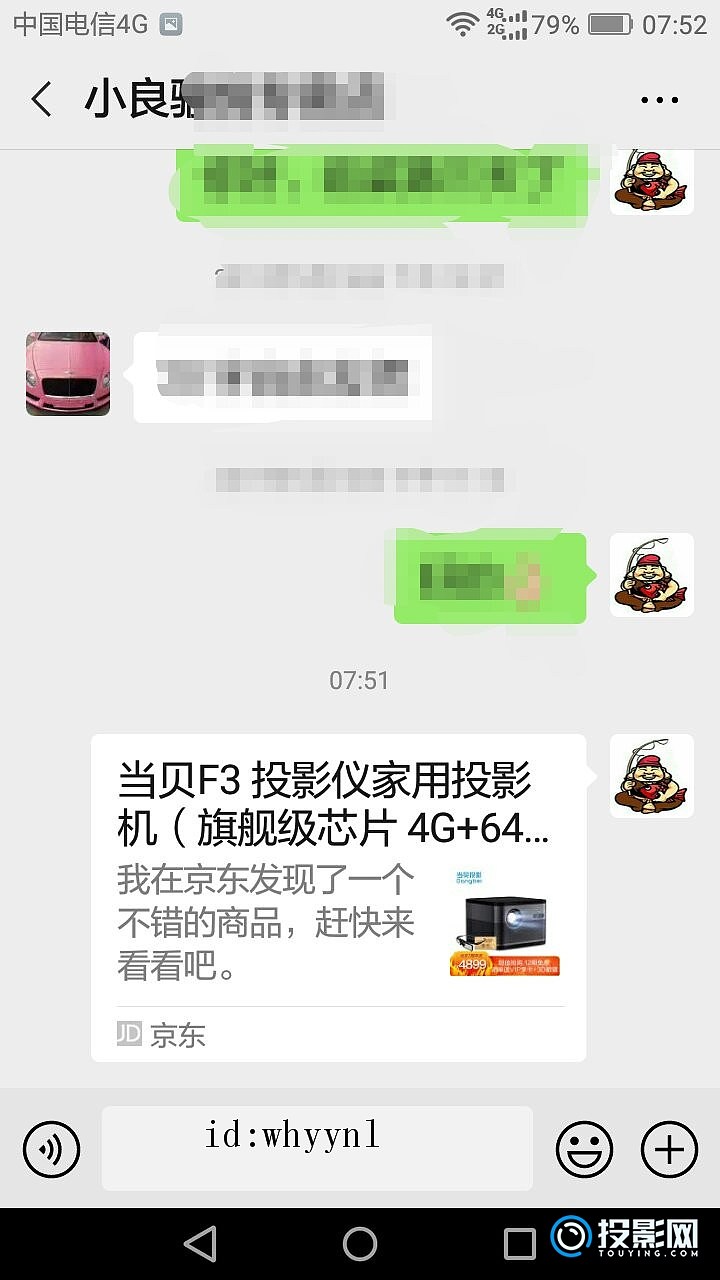Focus the message input field
The width and height of the screenshot is (720, 1280).
click(316, 1148)
